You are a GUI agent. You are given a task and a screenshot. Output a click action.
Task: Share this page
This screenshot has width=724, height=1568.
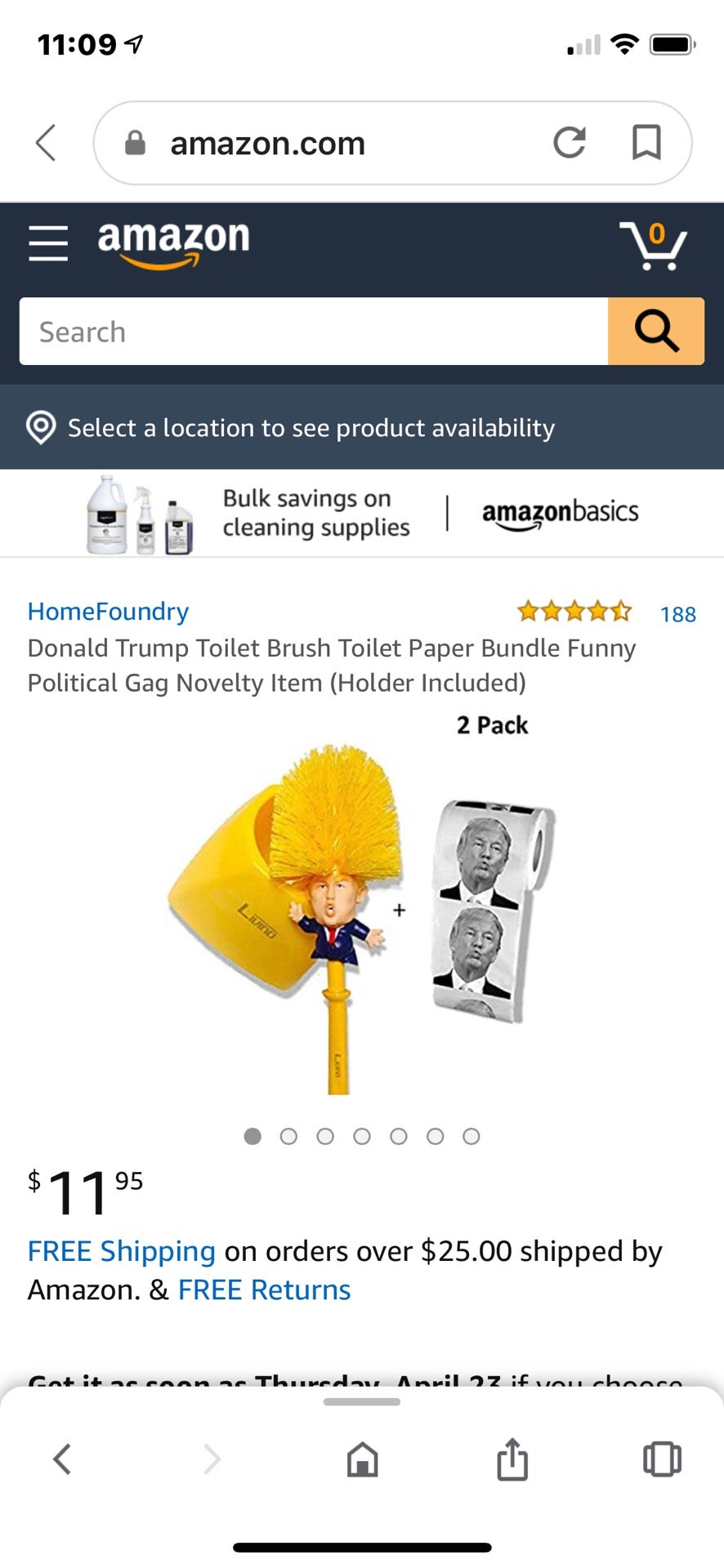(512, 1459)
